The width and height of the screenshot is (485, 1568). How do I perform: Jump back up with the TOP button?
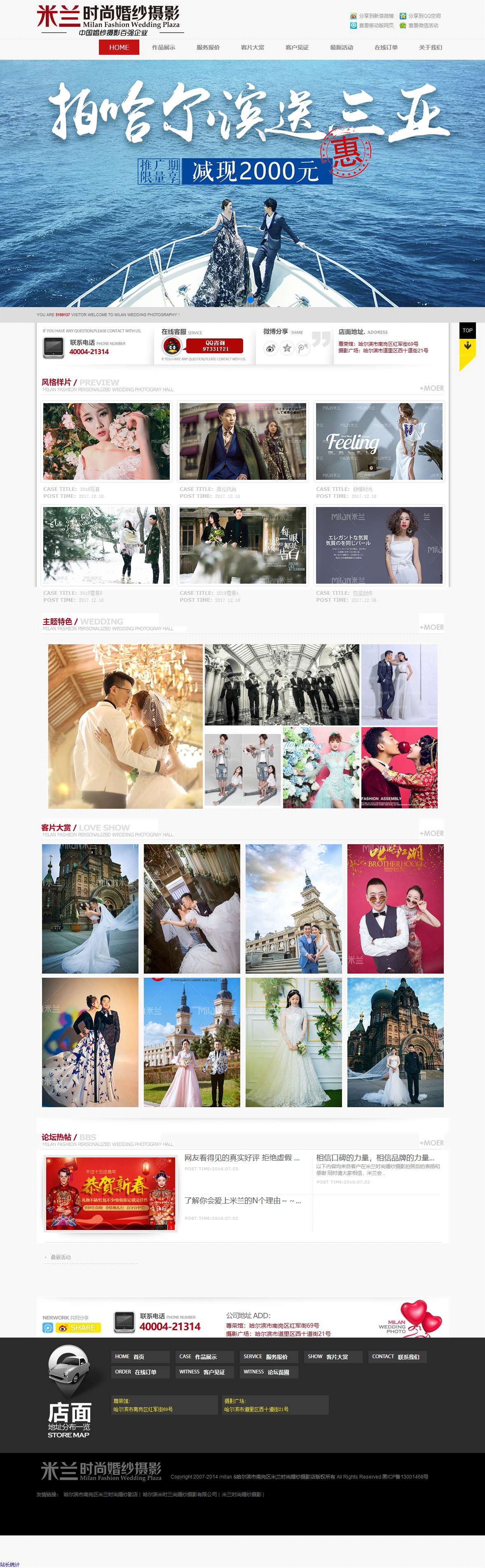point(467,331)
